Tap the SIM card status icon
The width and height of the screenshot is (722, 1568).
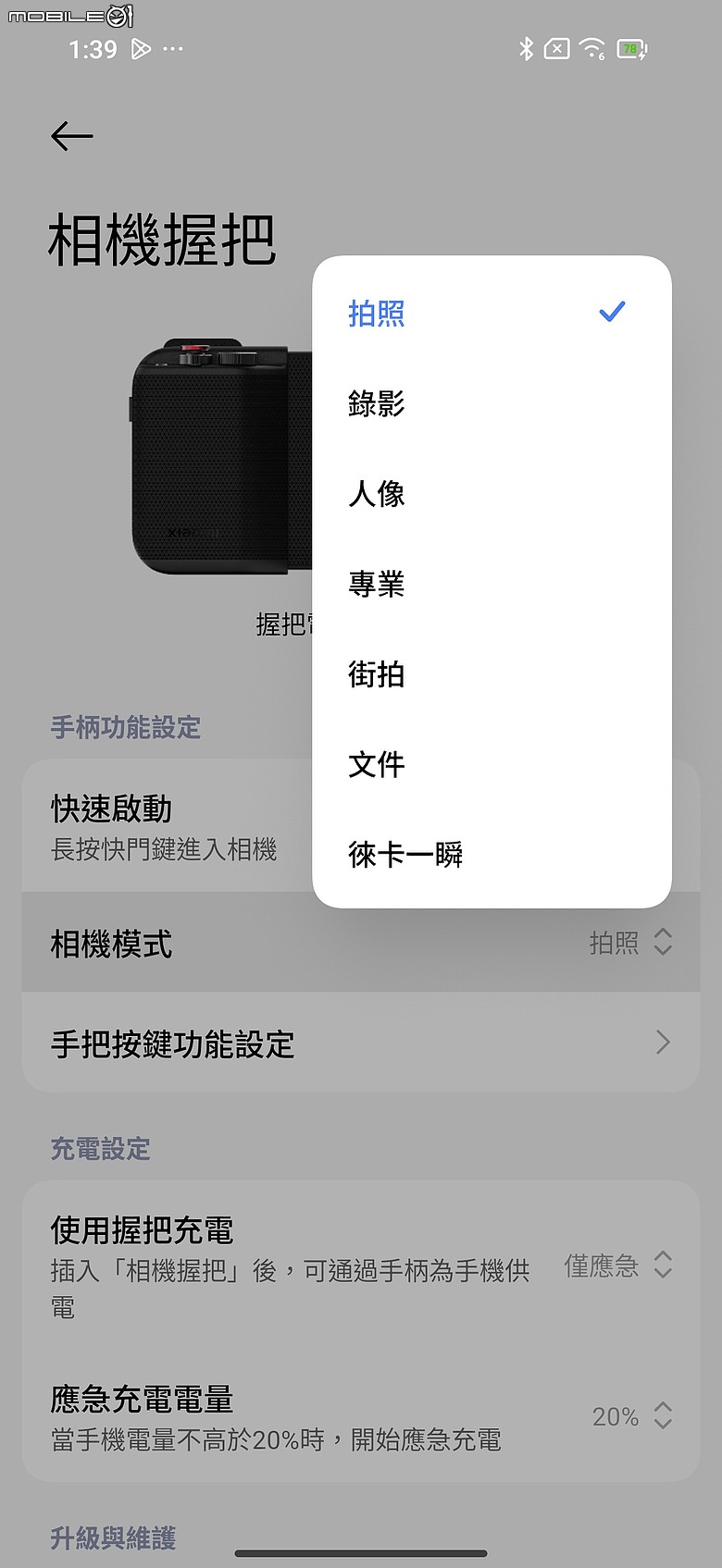[x=557, y=48]
